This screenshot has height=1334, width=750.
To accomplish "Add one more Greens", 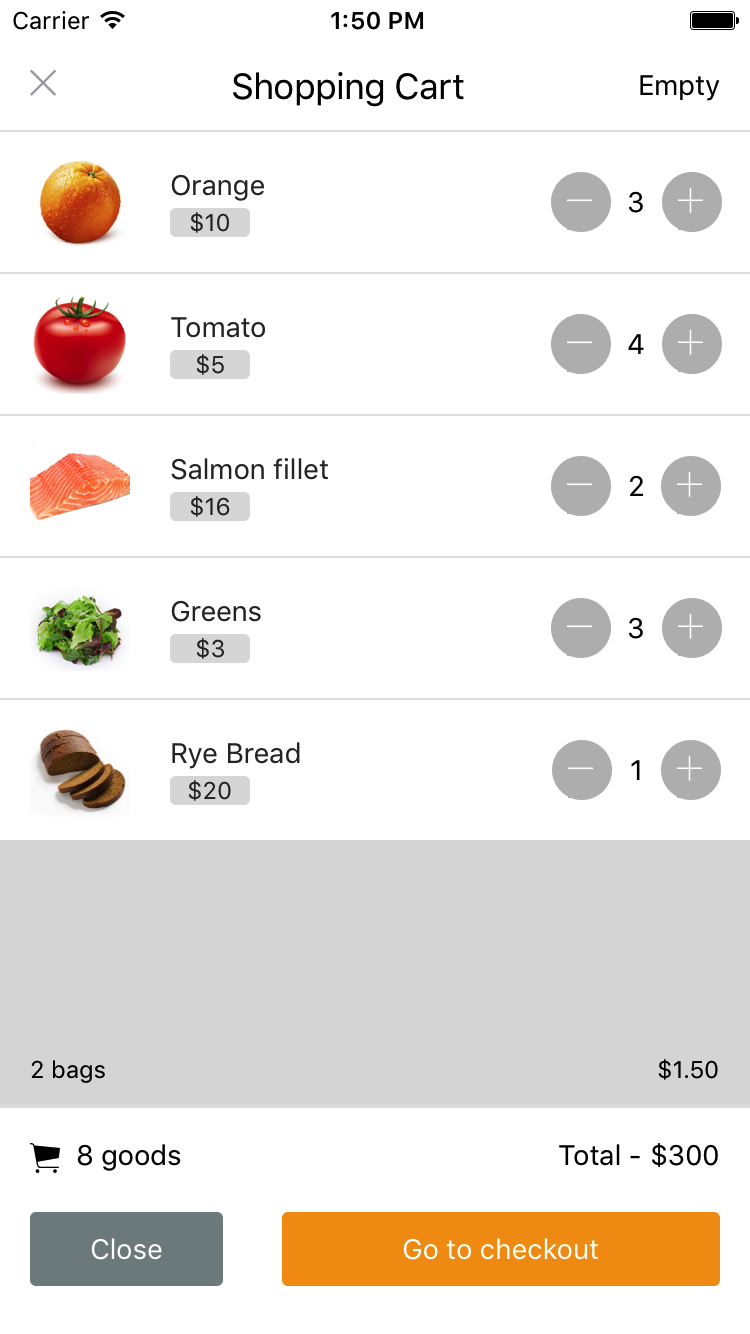I will point(691,628).
